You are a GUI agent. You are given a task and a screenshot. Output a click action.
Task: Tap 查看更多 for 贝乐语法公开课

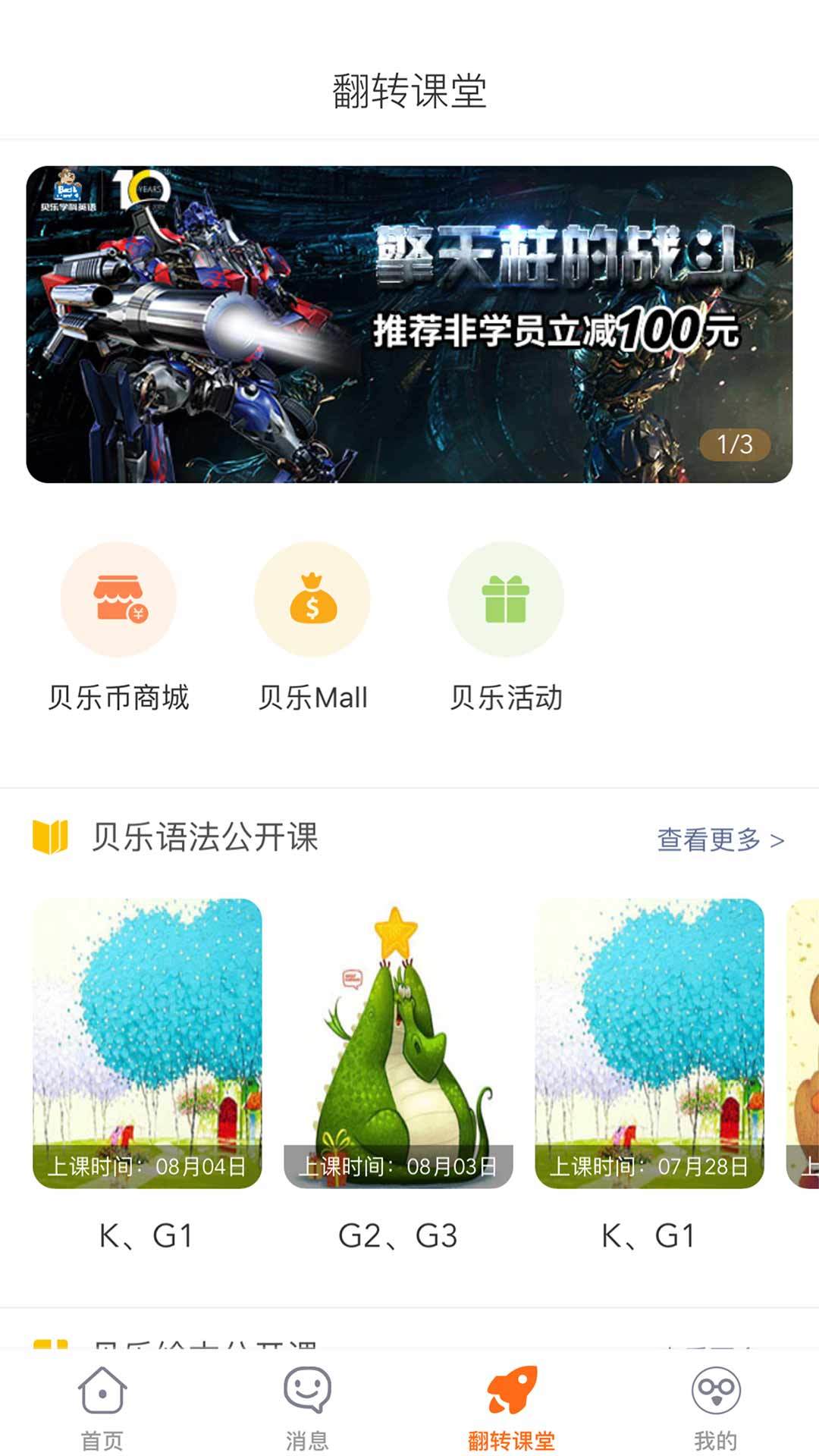point(720,839)
